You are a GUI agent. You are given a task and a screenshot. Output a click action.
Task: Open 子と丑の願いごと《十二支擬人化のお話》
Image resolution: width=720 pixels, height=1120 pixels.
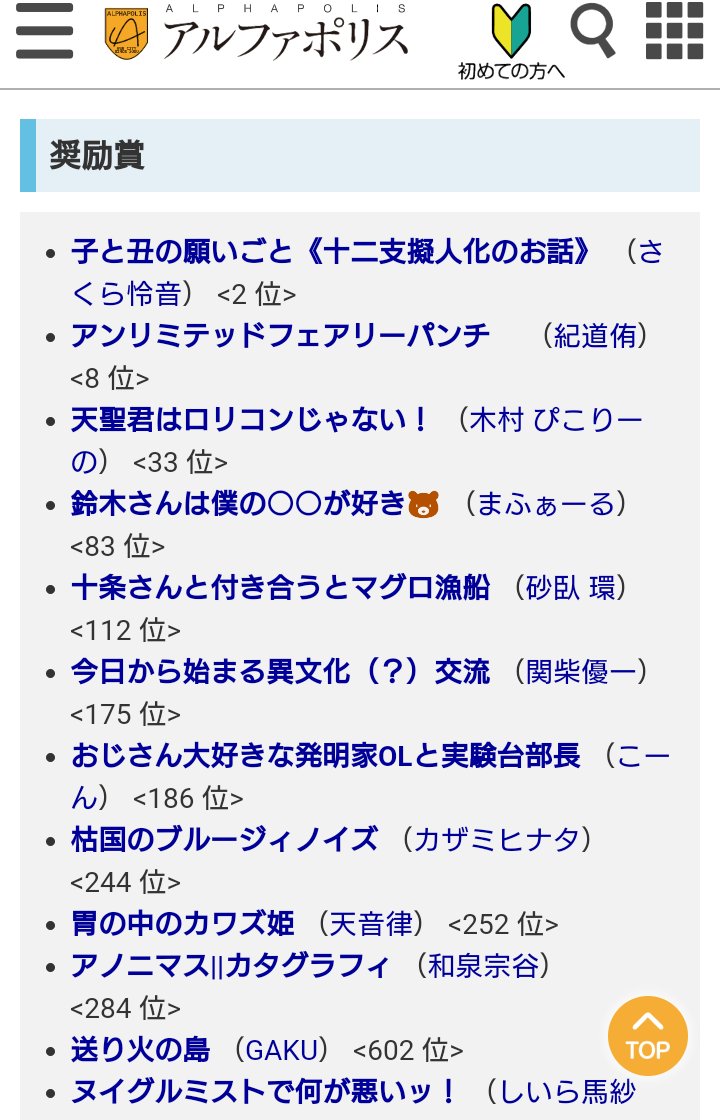point(331,251)
